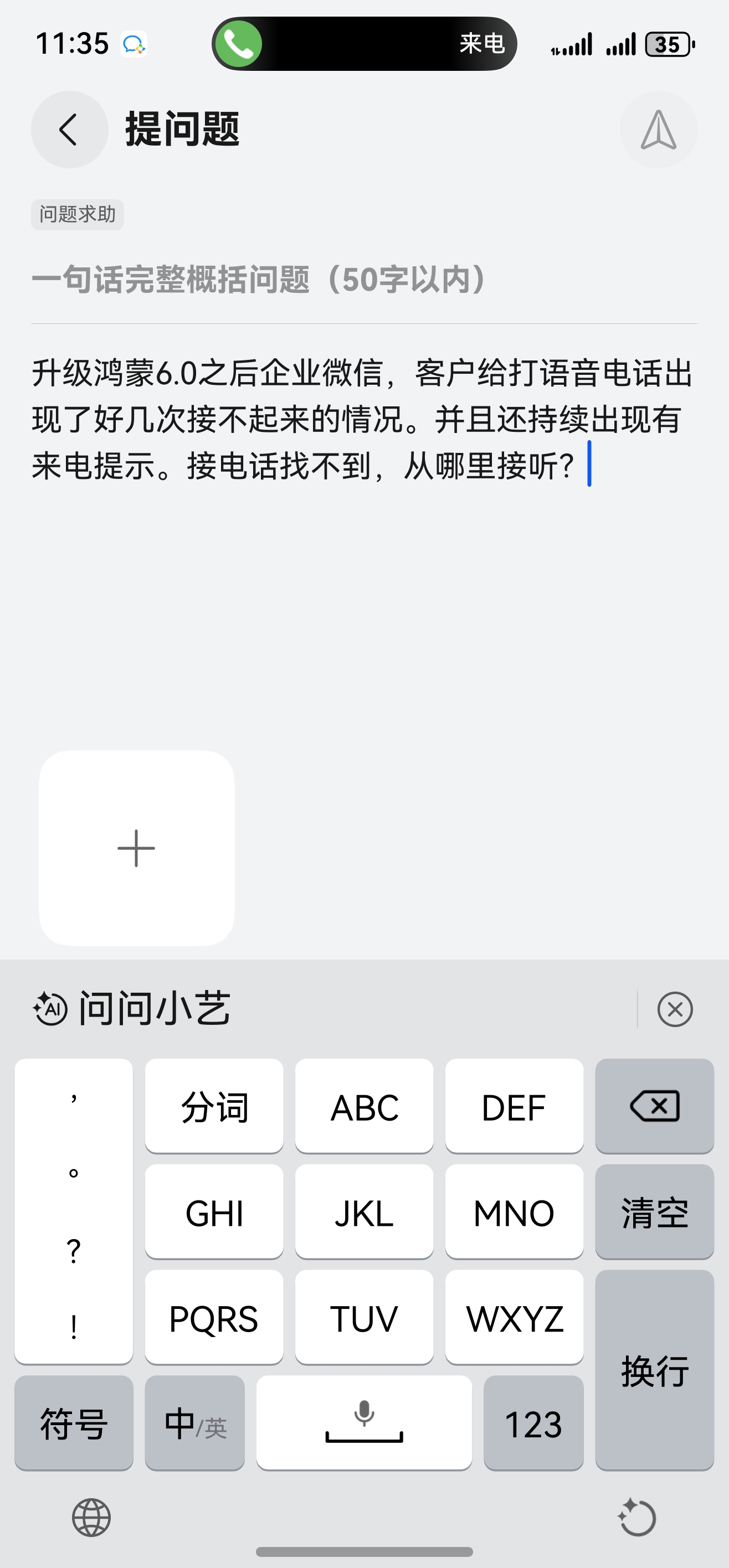This screenshot has width=729, height=1568.
Task: Tap the AI refresh icon below keyboard
Action: coord(637,1518)
